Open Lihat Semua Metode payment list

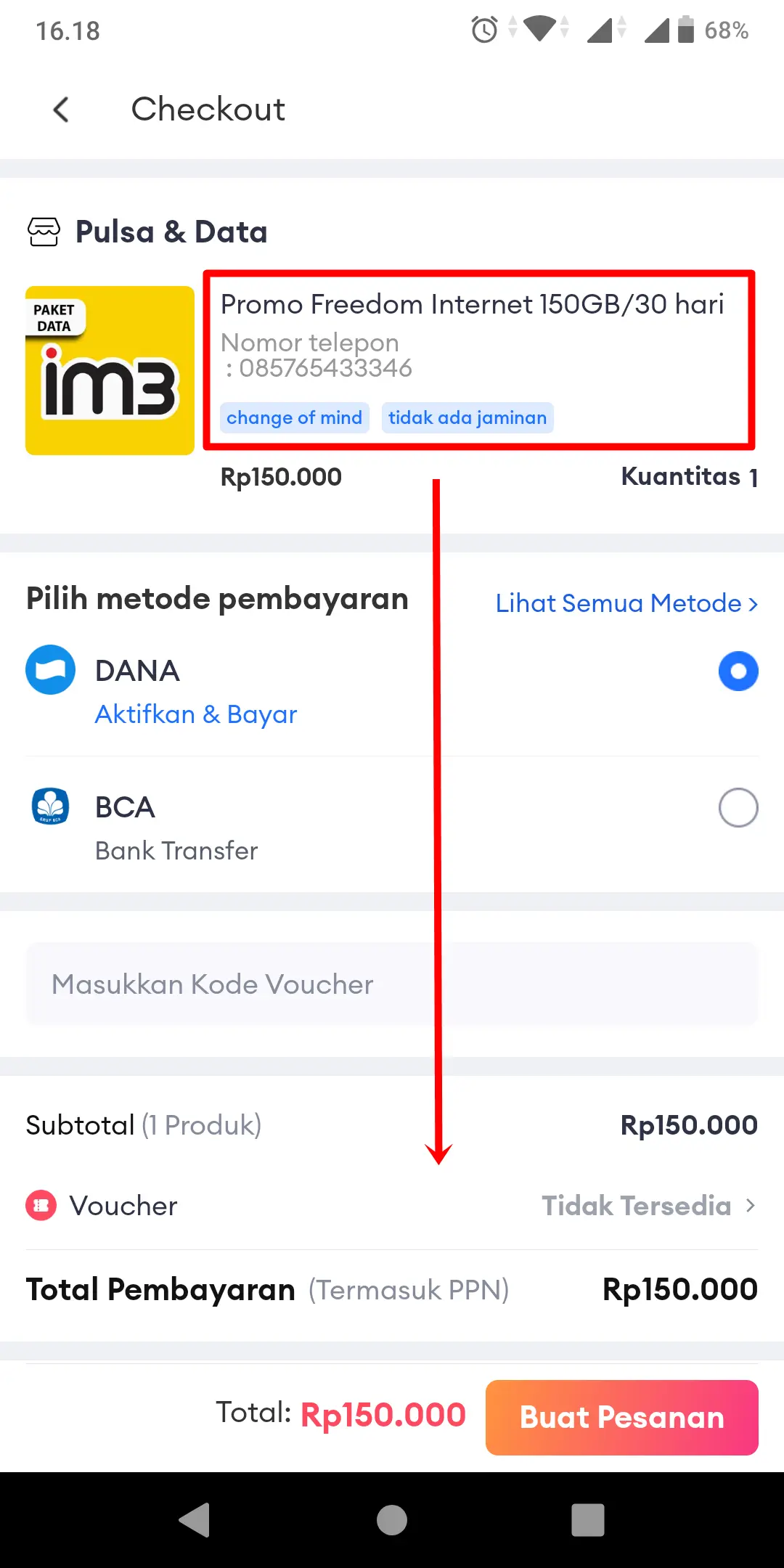[x=626, y=603]
